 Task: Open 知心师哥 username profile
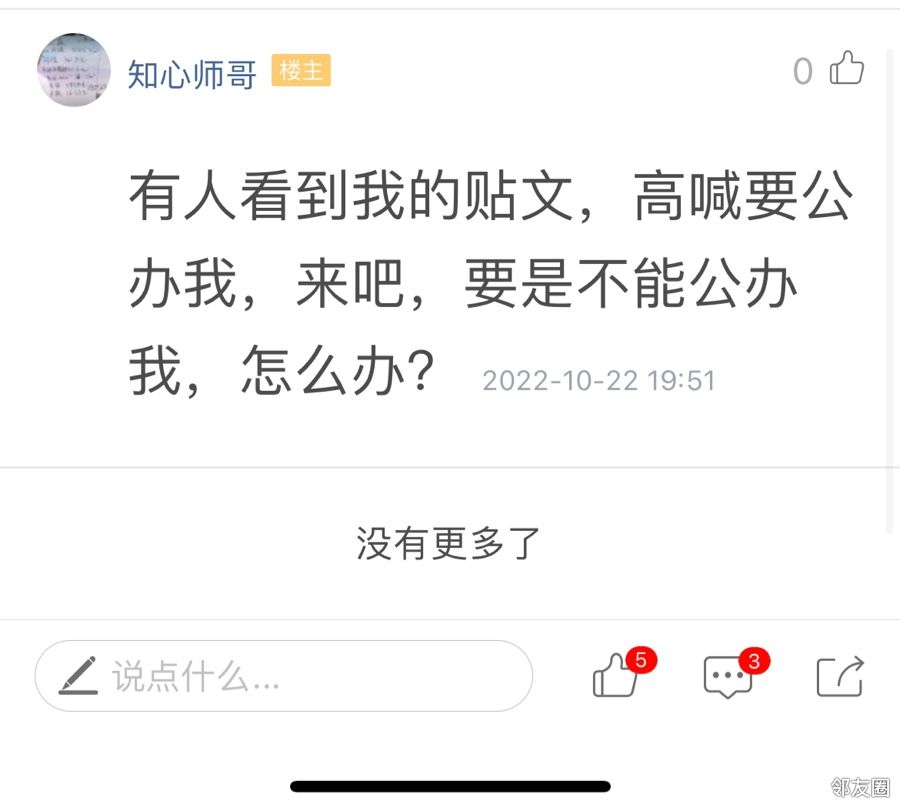tap(192, 73)
